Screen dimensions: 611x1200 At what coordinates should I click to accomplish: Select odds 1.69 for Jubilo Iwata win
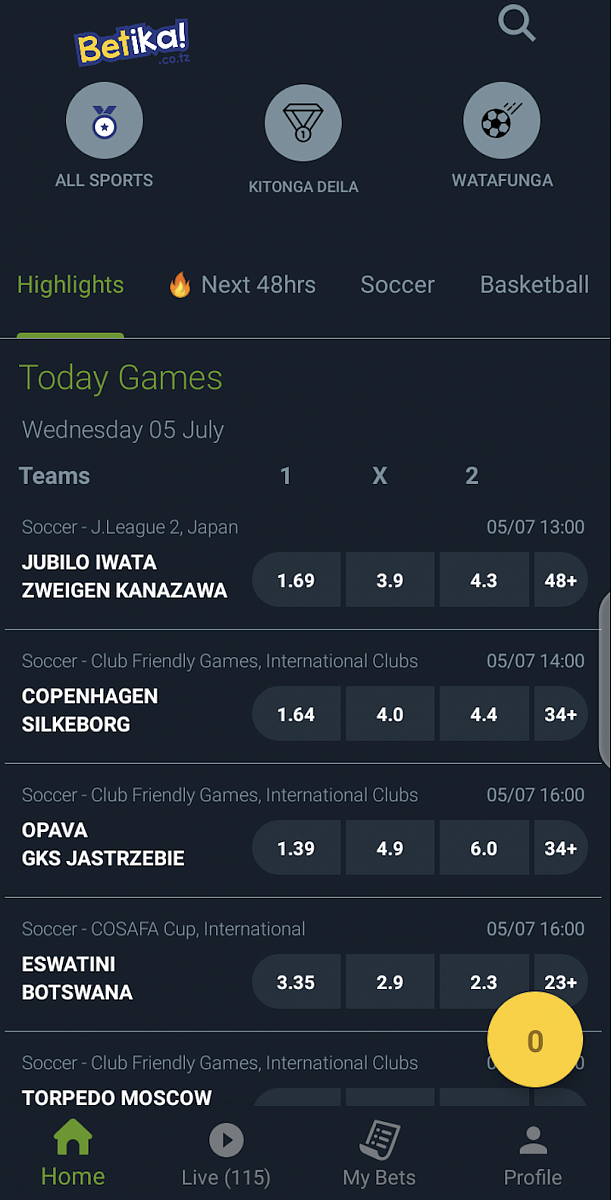296,580
